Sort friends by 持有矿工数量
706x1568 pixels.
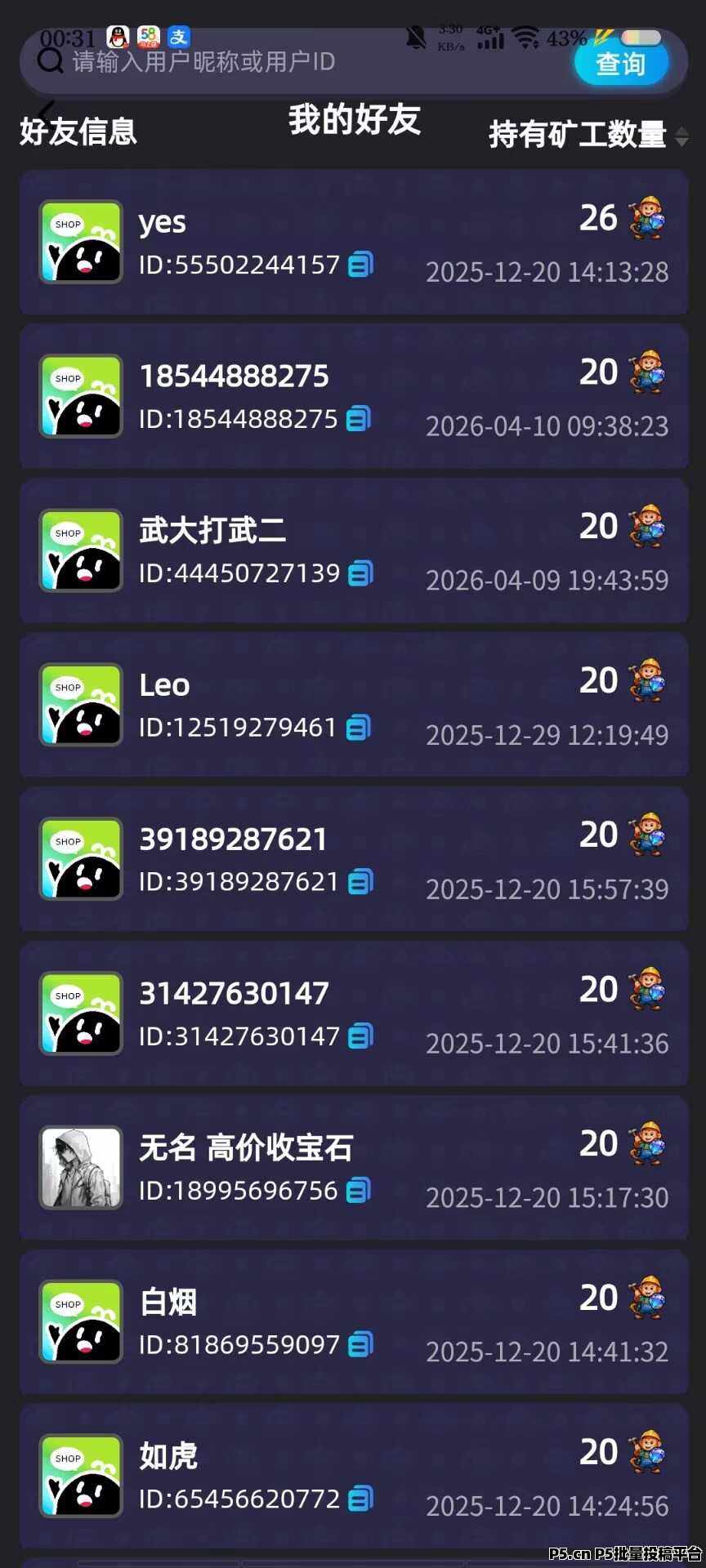[681, 136]
